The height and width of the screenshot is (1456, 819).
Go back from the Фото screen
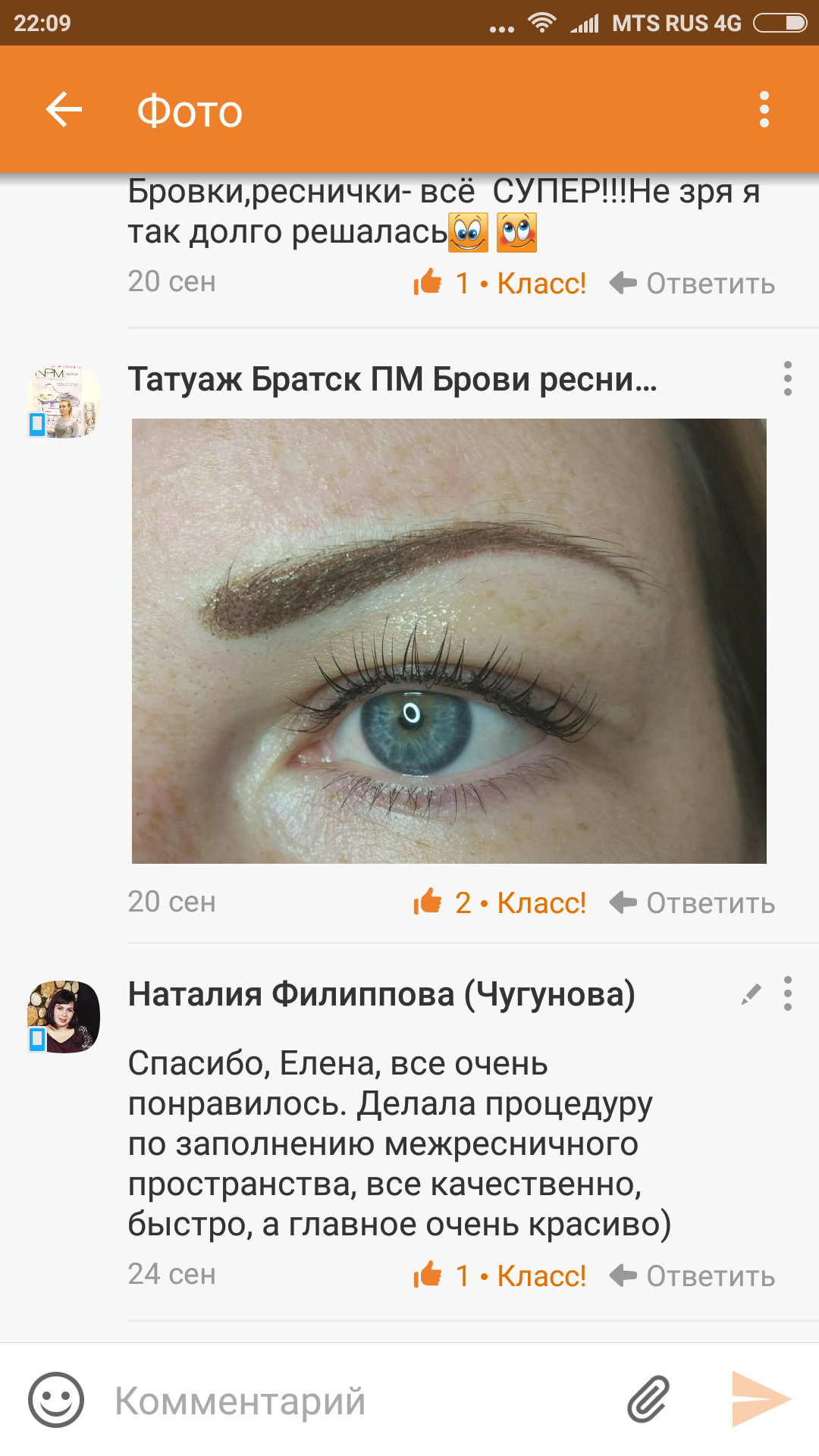tap(64, 110)
